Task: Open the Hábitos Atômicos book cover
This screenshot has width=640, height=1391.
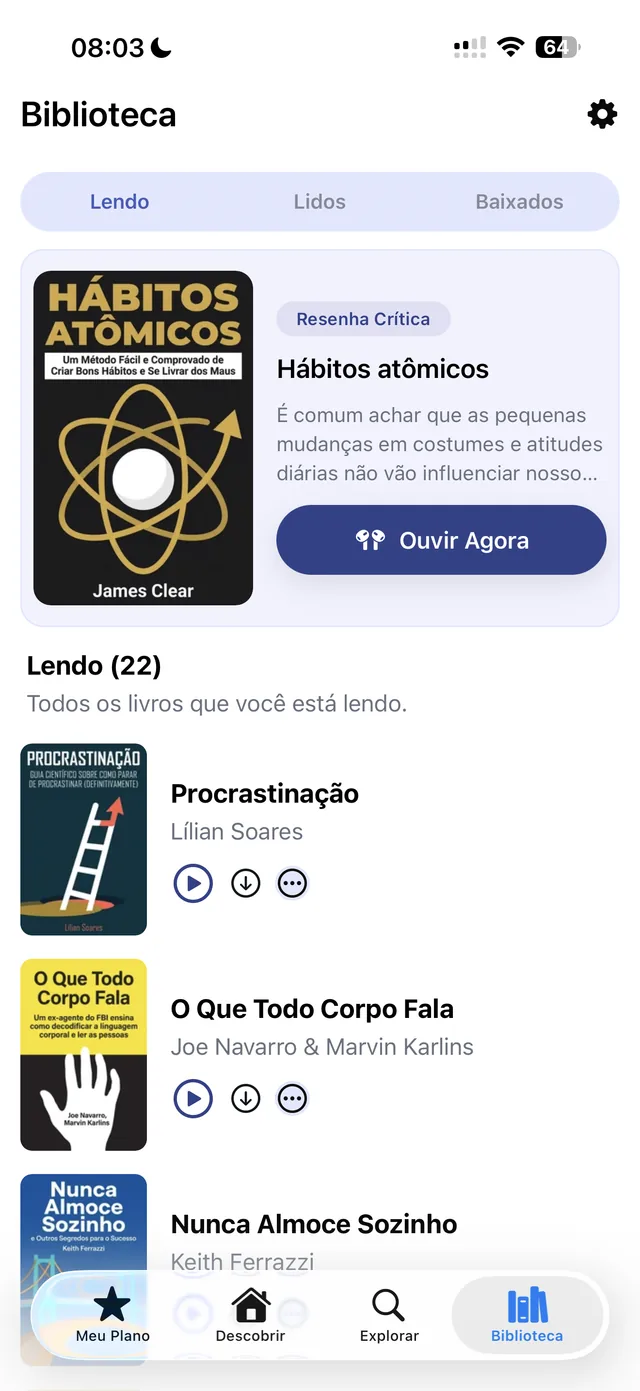Action: (x=143, y=438)
